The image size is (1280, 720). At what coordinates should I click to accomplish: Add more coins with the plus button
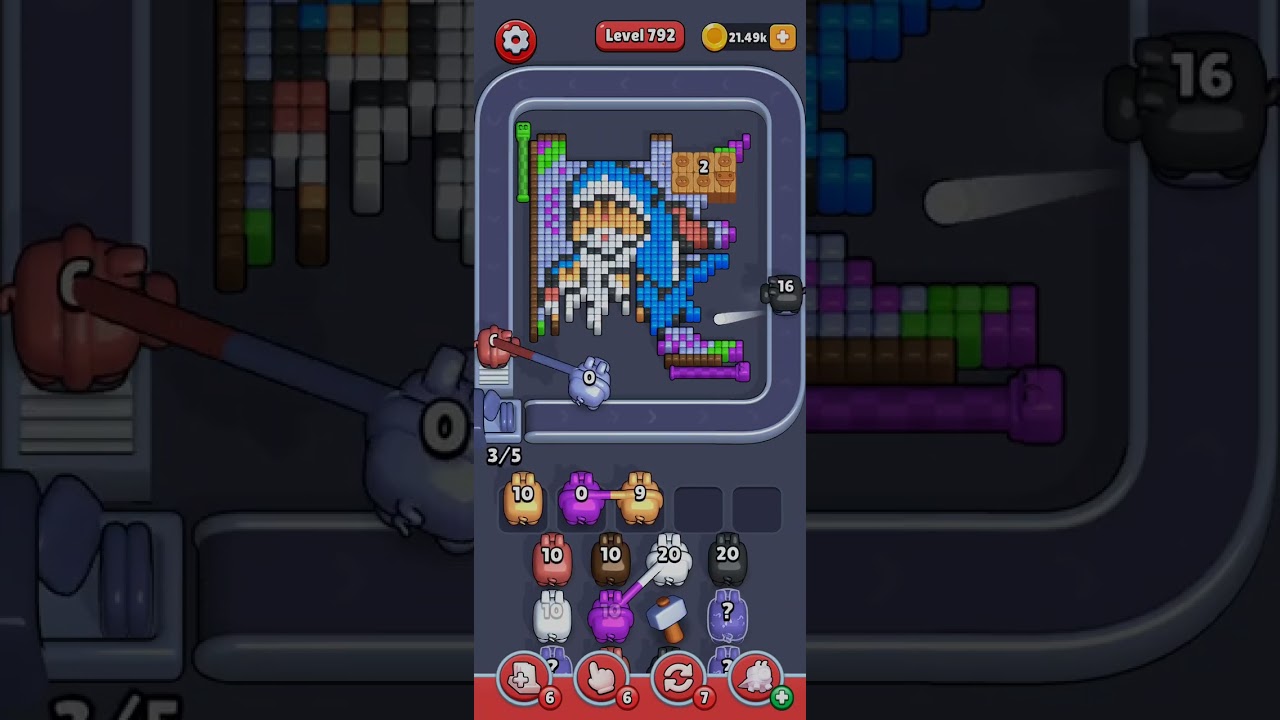(783, 37)
